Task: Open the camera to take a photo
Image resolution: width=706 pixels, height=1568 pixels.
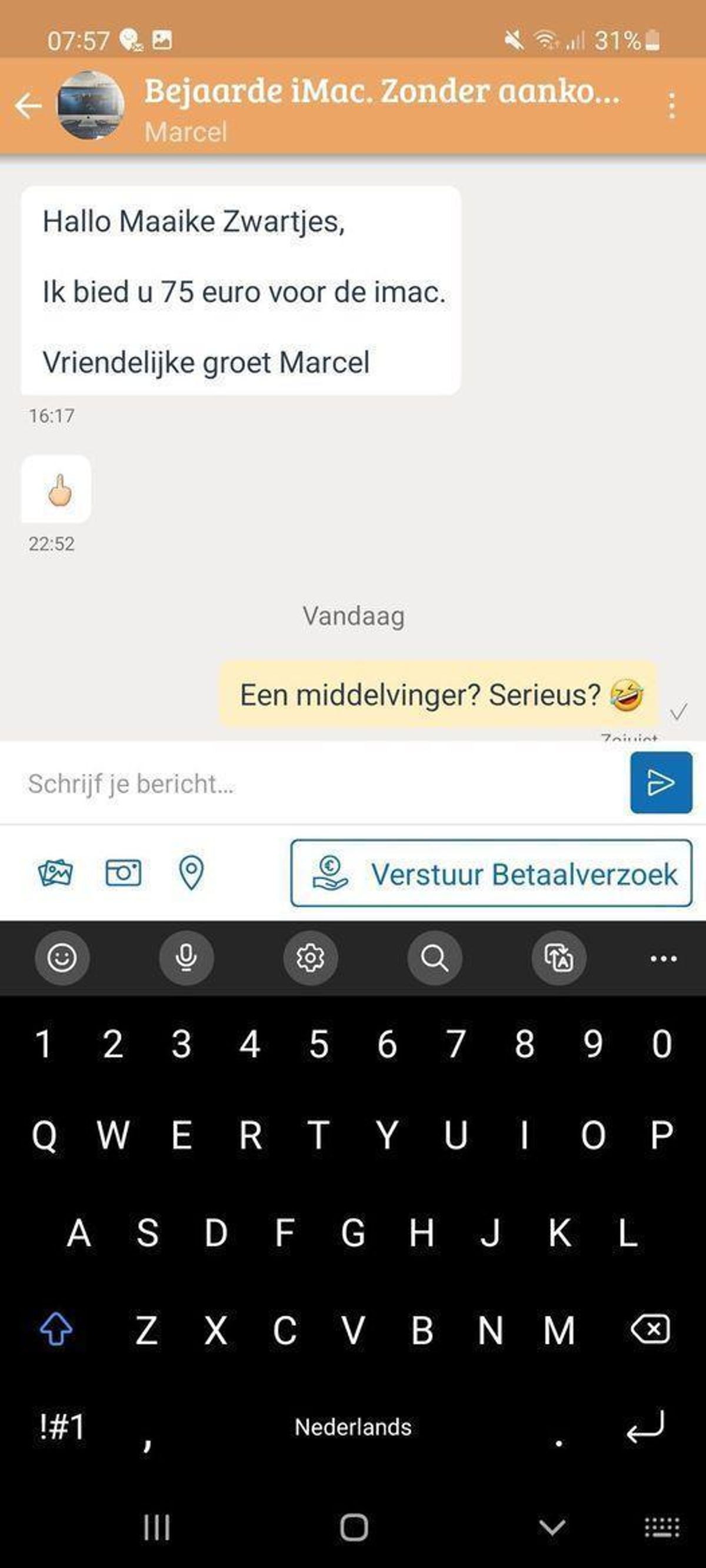Action: coord(124,873)
